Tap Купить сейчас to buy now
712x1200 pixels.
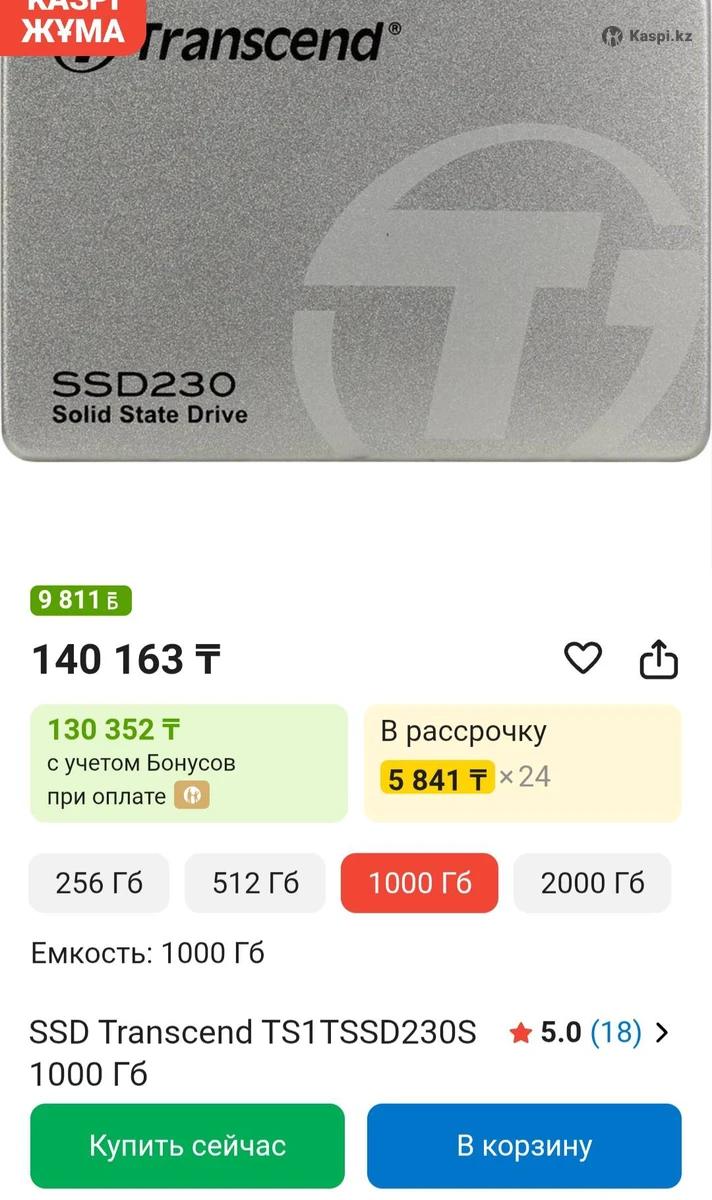[187, 1145]
